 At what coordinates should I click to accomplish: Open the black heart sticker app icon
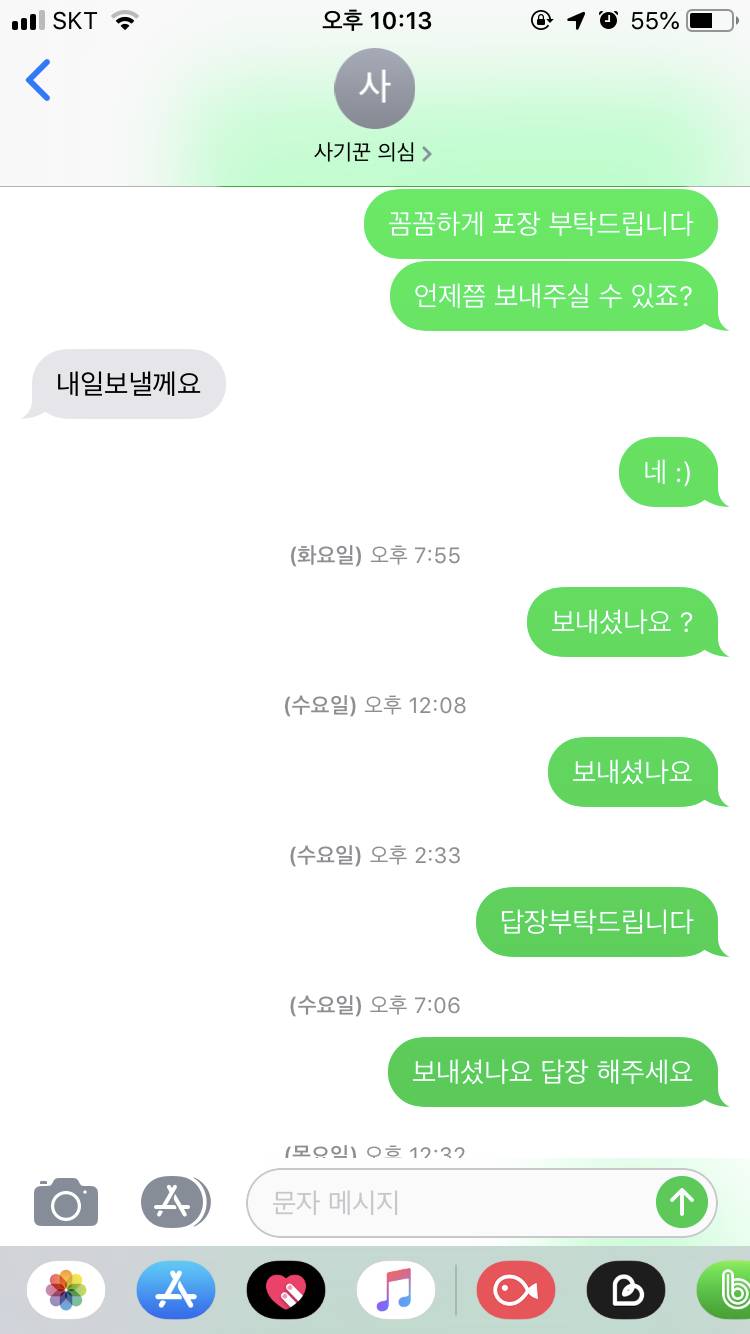285,1290
